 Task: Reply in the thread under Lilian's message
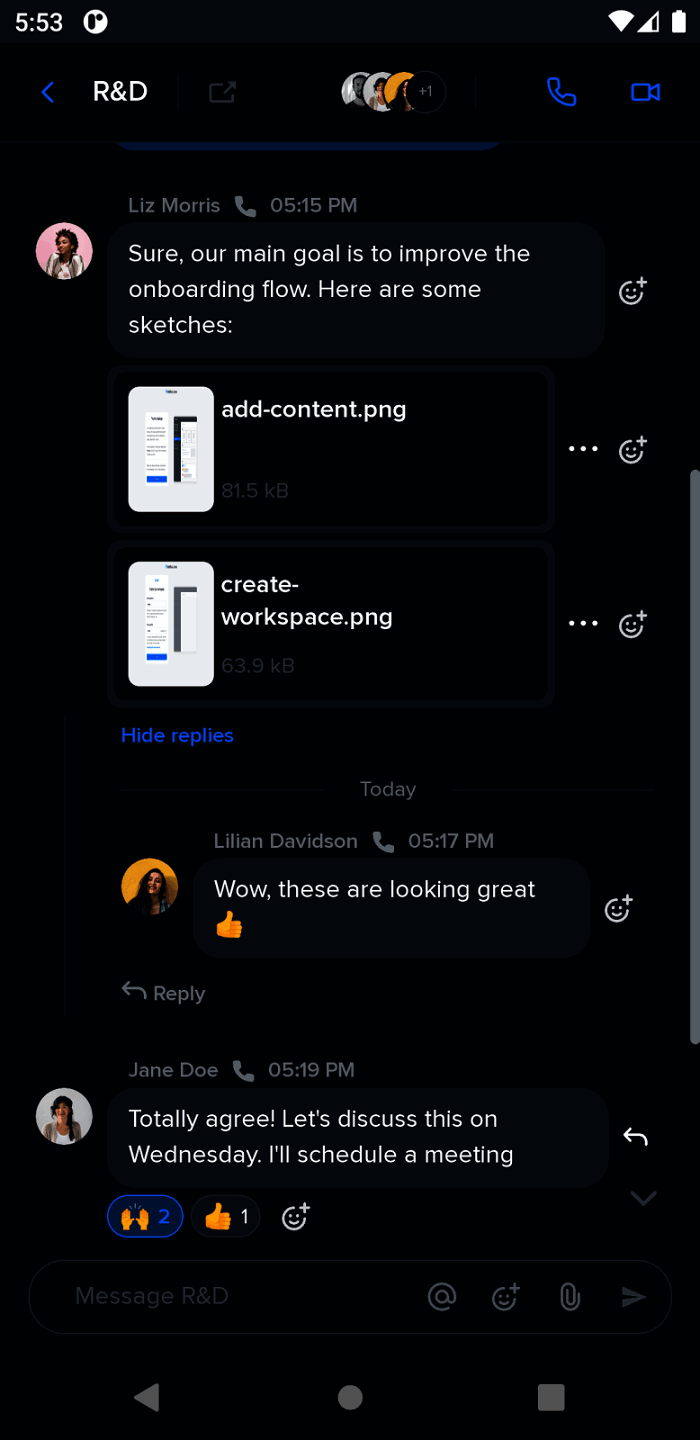click(164, 993)
